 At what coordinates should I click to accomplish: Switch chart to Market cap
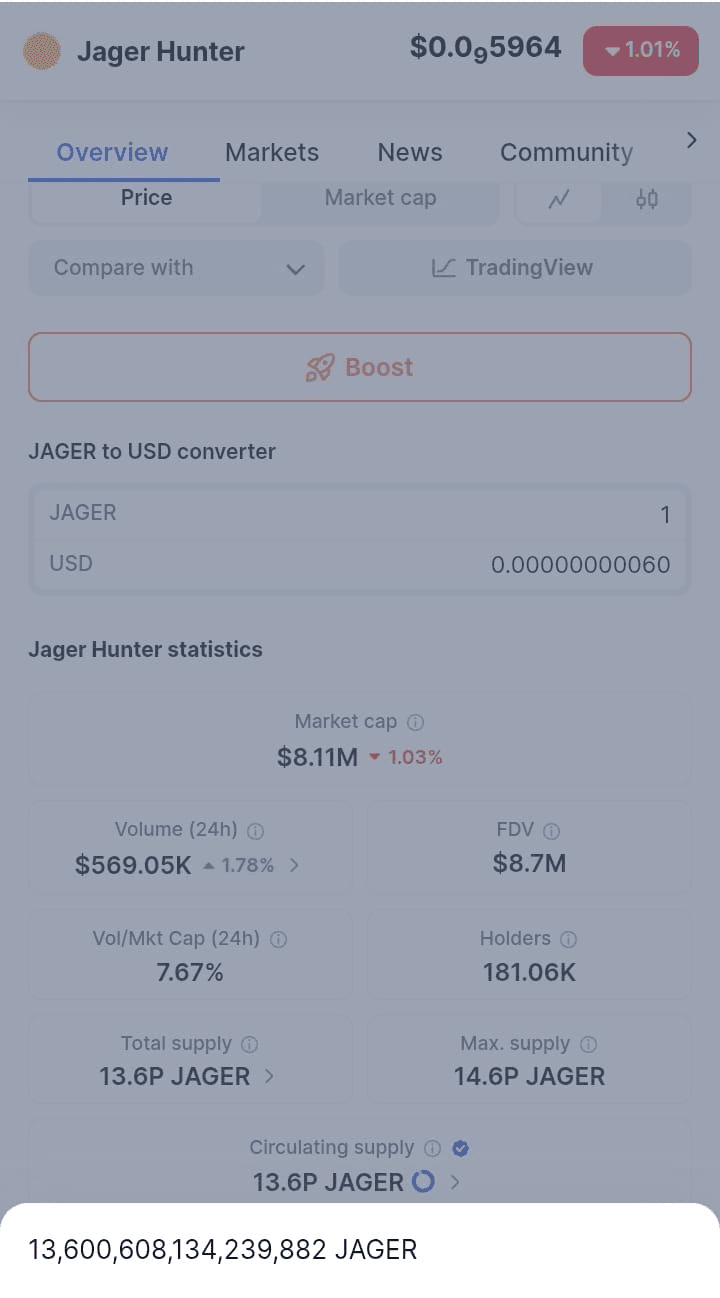pos(380,198)
